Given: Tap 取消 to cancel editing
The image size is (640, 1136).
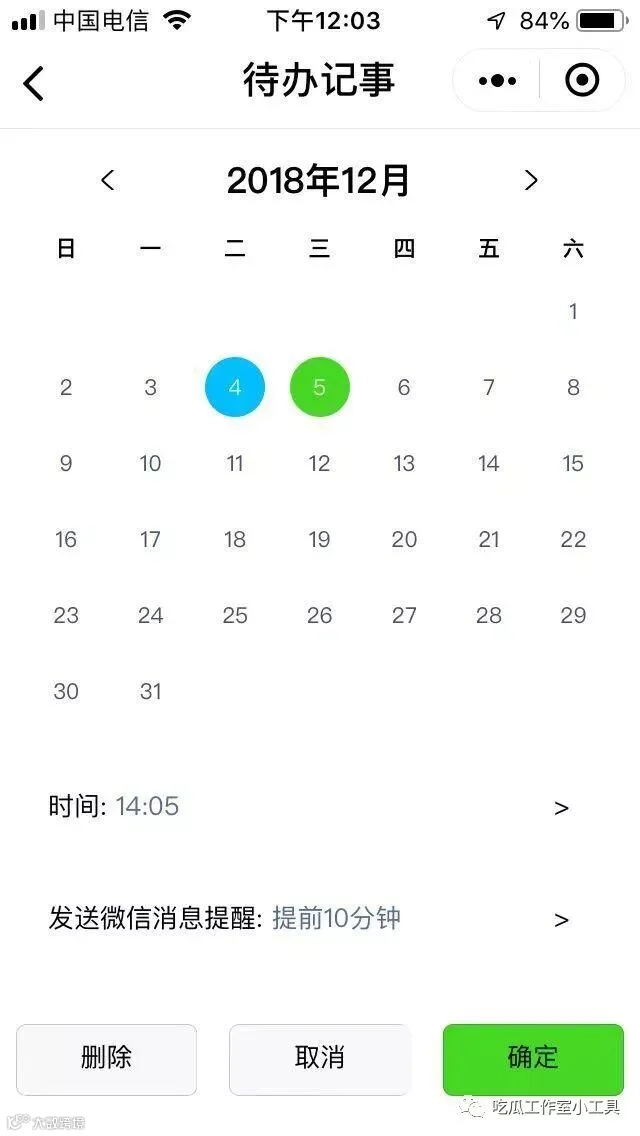Looking at the screenshot, I should point(319,1058).
